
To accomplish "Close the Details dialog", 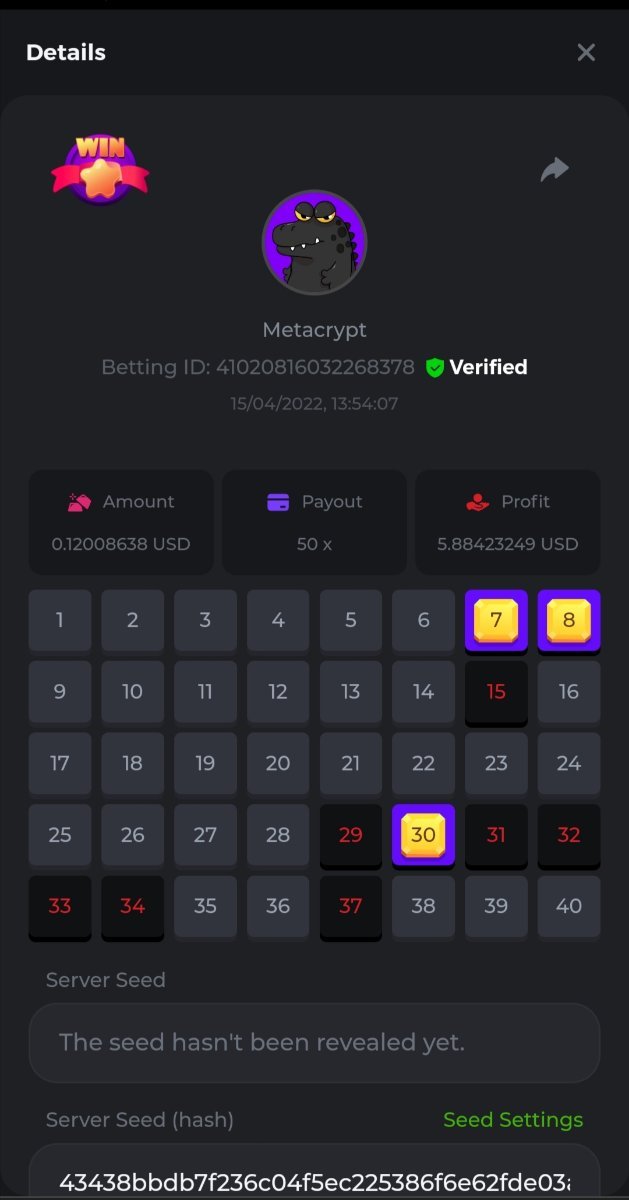I will point(586,53).
